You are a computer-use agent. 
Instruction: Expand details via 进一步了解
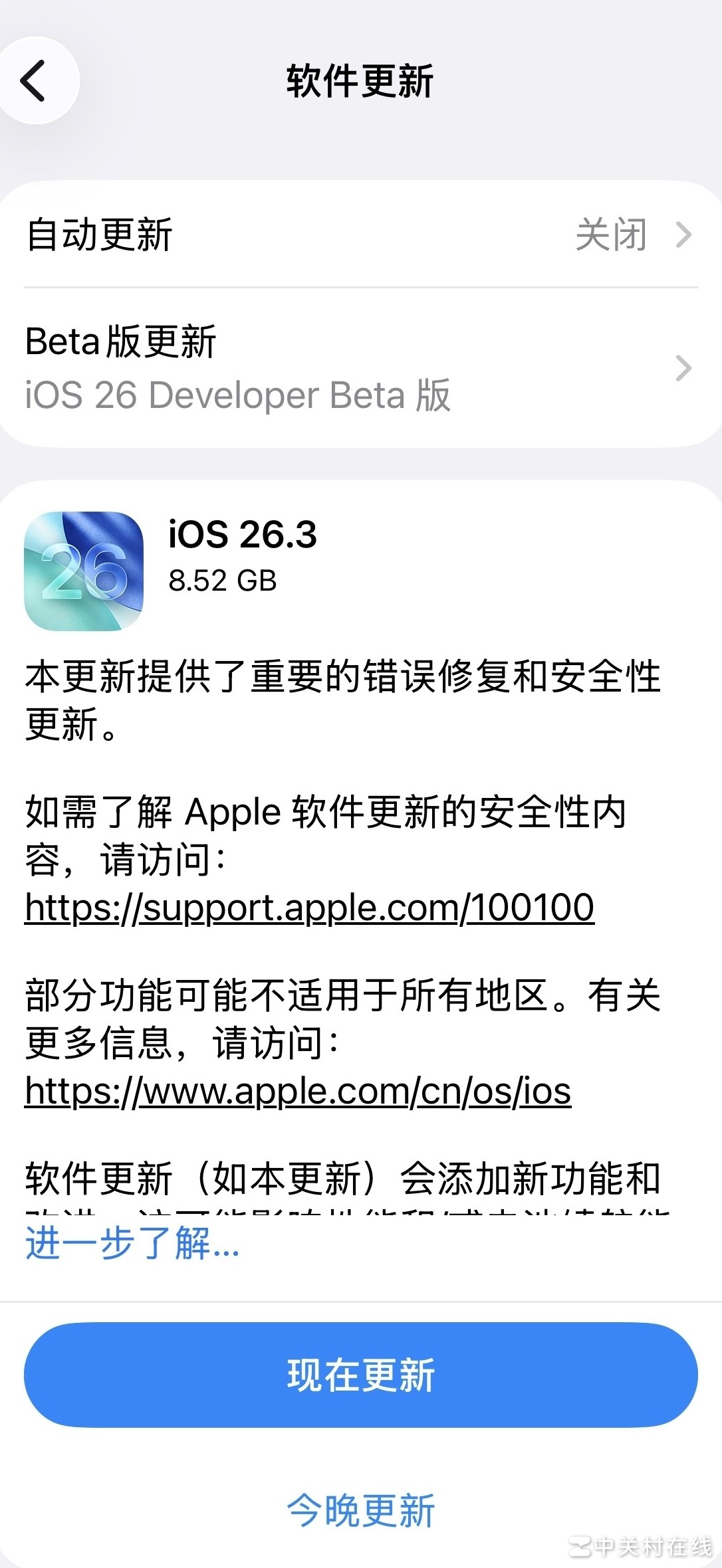pos(132,1242)
